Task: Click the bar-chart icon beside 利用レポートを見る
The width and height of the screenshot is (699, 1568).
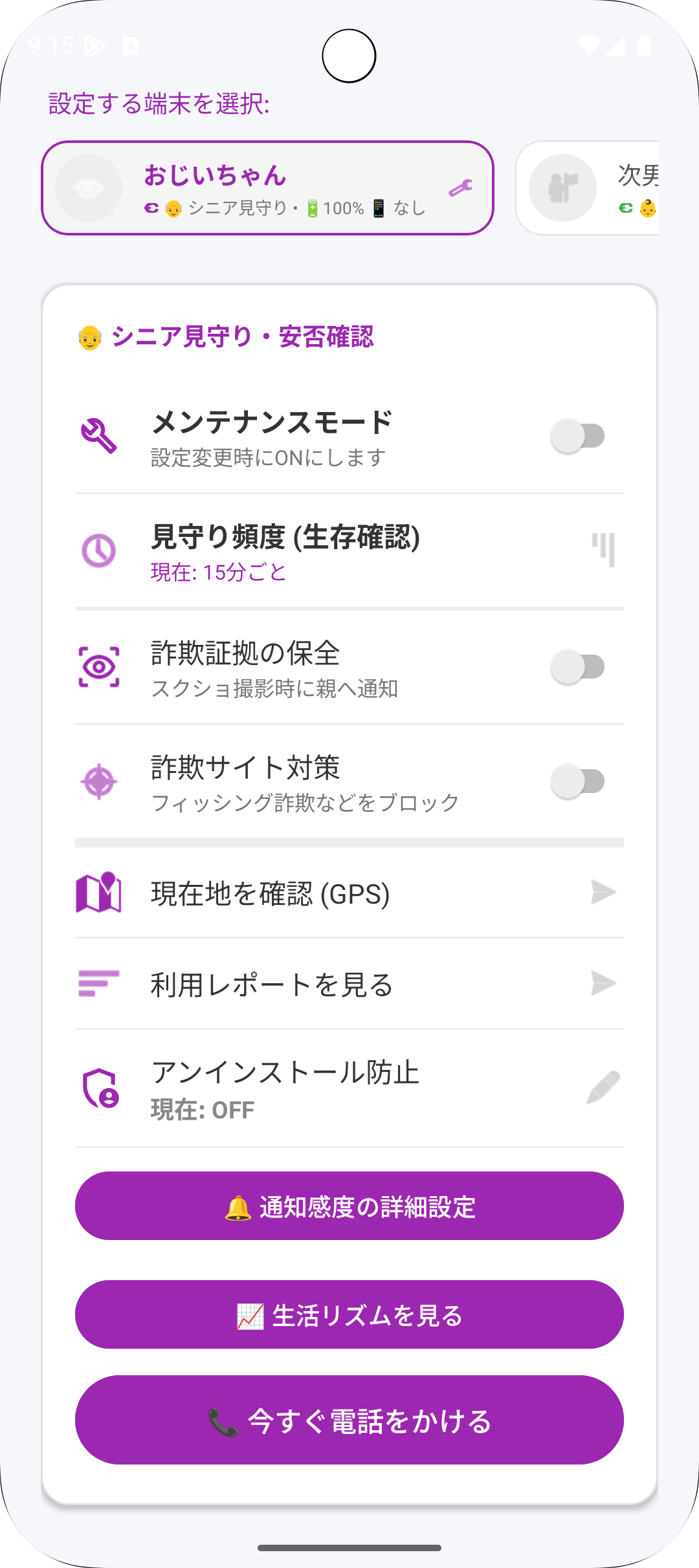Action: pyautogui.click(x=98, y=985)
